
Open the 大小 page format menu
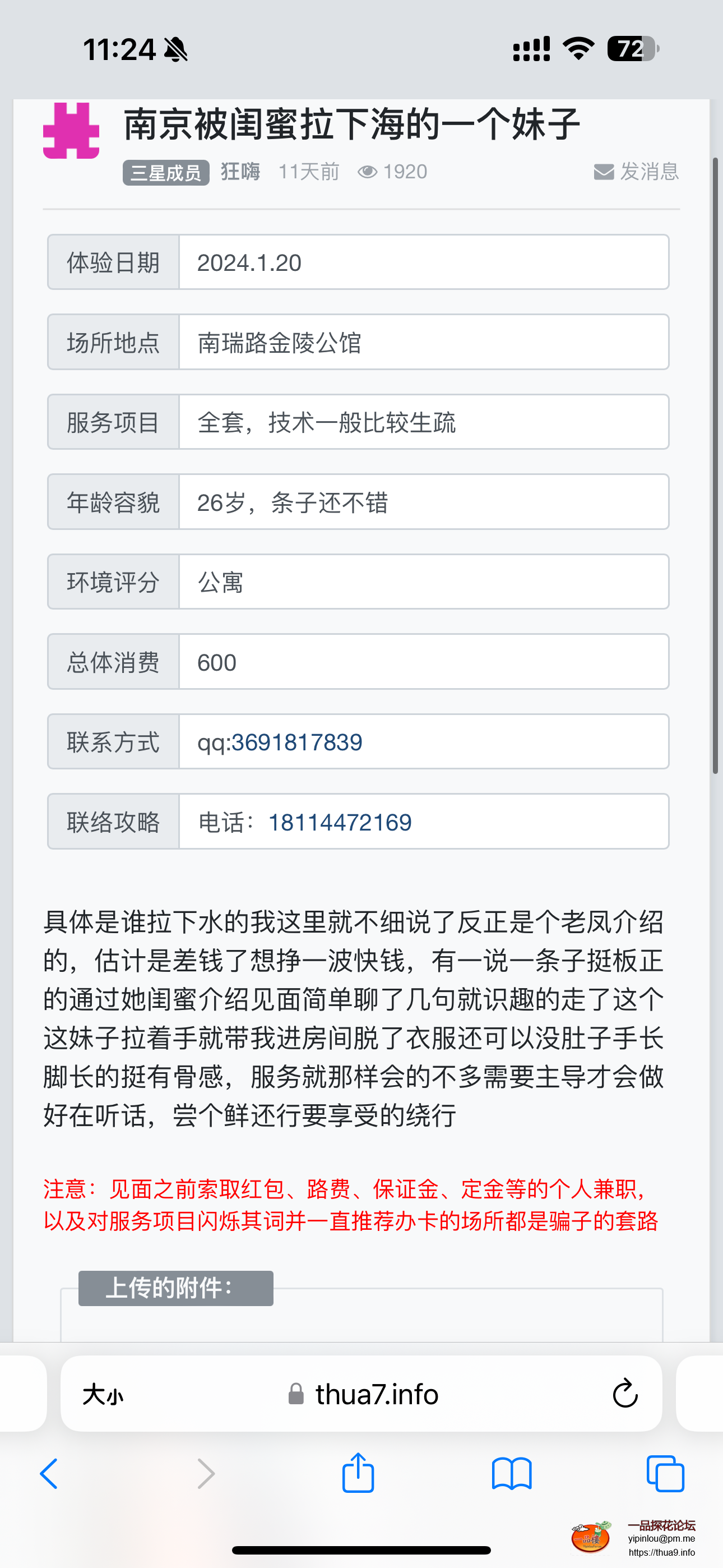103,1394
